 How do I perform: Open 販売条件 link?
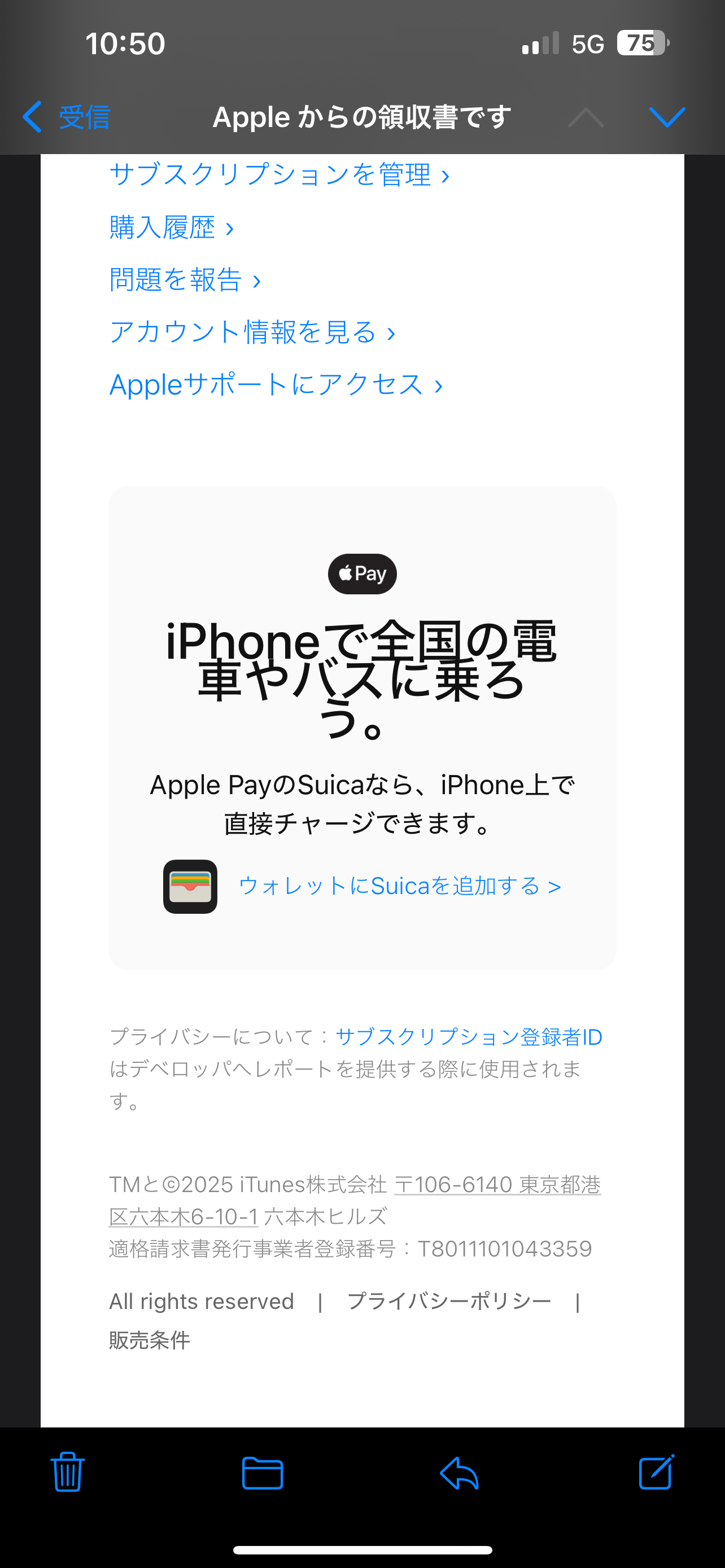point(150,1340)
